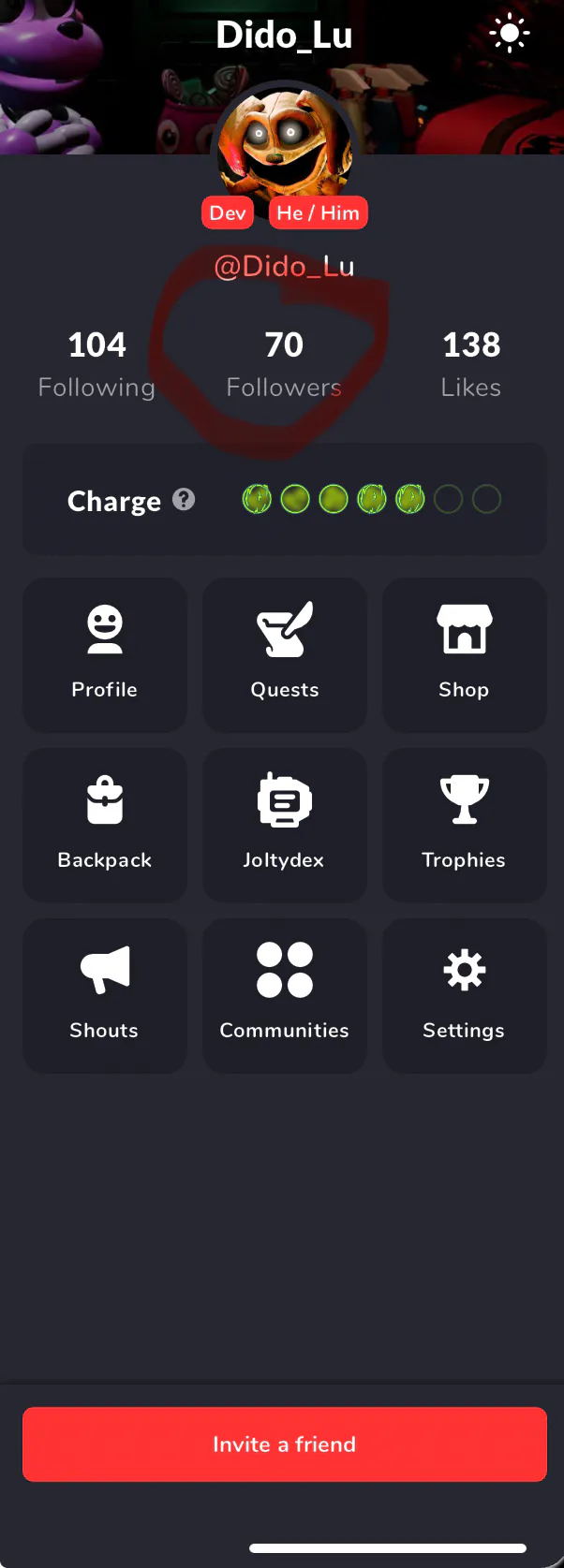
Task: Go to the Shop
Action: (x=464, y=654)
